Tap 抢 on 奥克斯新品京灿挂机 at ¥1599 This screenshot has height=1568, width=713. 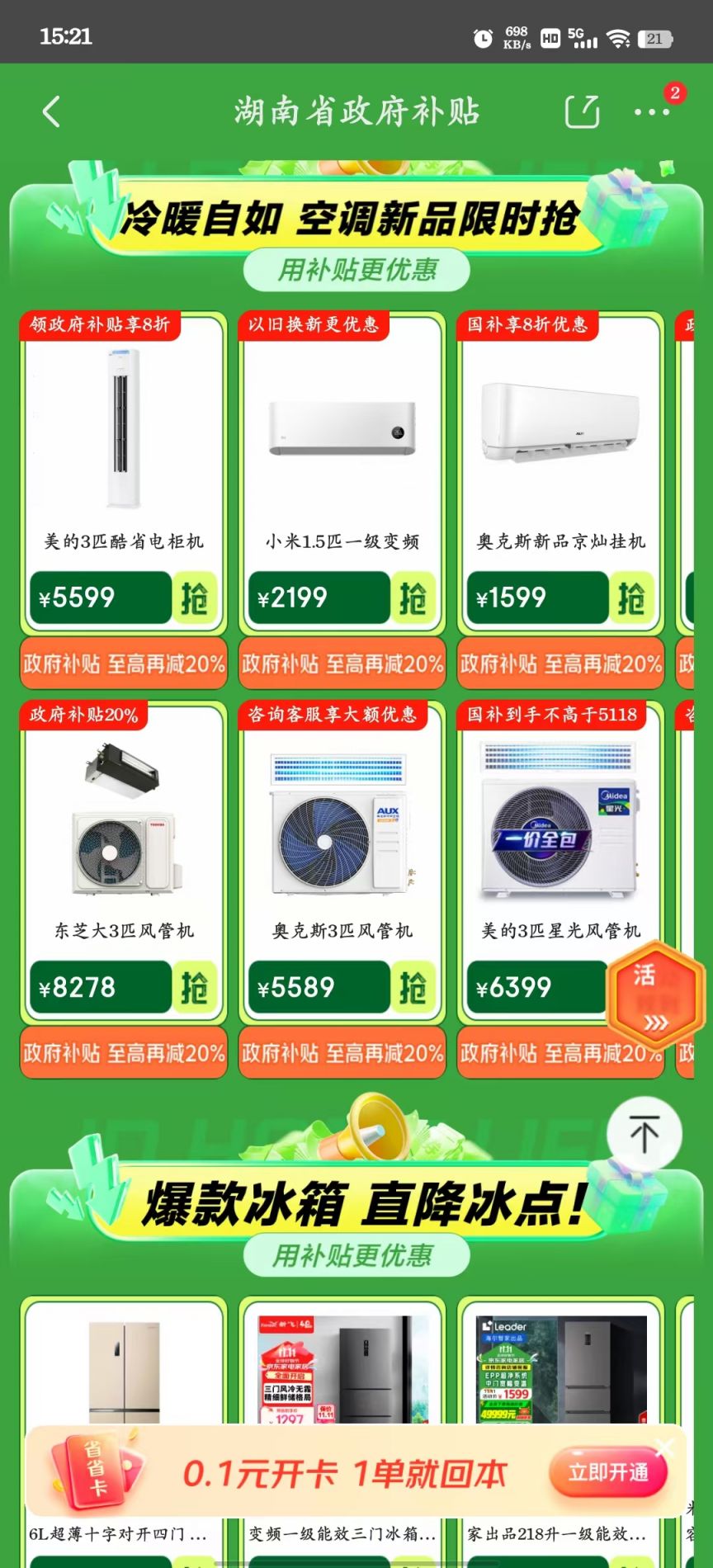pos(631,597)
